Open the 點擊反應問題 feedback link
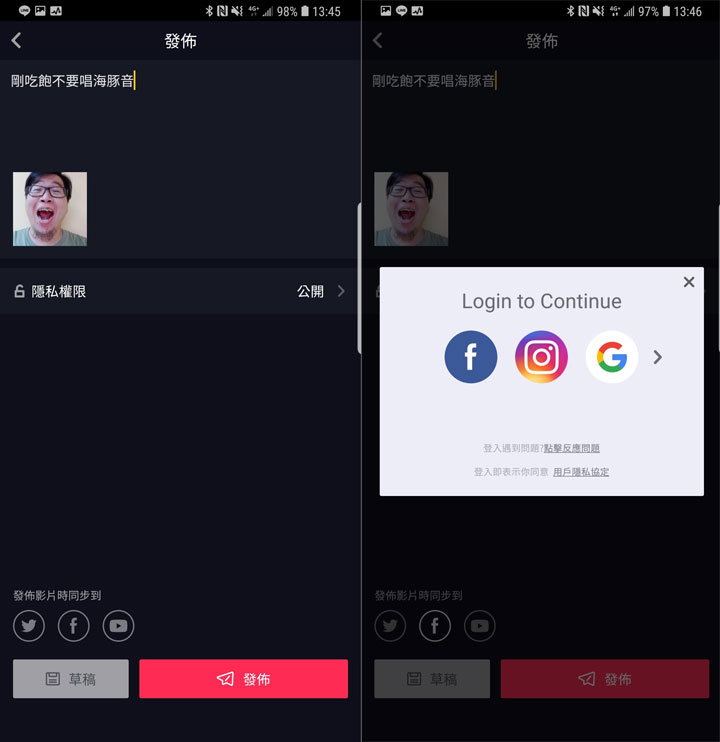 (572, 448)
